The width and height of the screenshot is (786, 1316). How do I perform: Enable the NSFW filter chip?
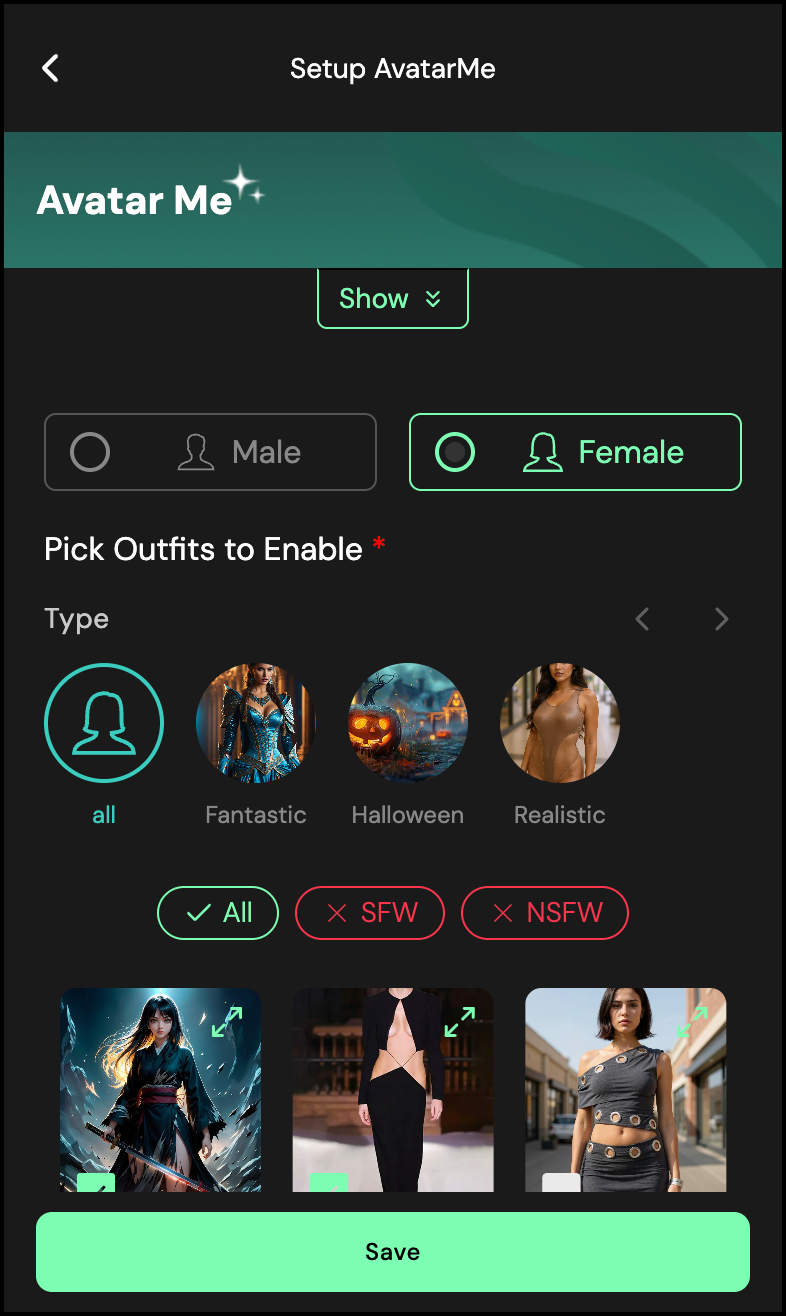pyautogui.click(x=545, y=912)
